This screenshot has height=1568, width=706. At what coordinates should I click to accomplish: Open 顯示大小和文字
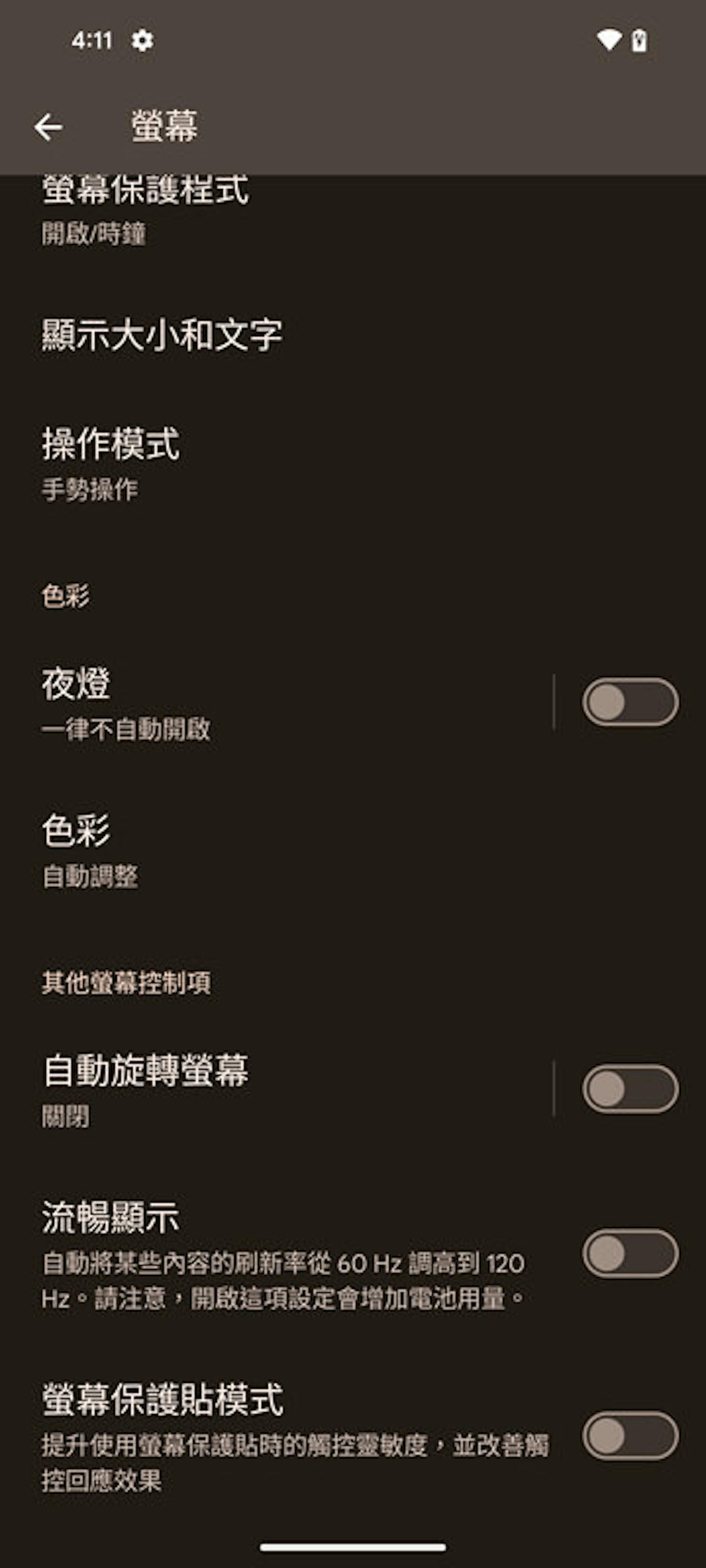click(x=353, y=335)
